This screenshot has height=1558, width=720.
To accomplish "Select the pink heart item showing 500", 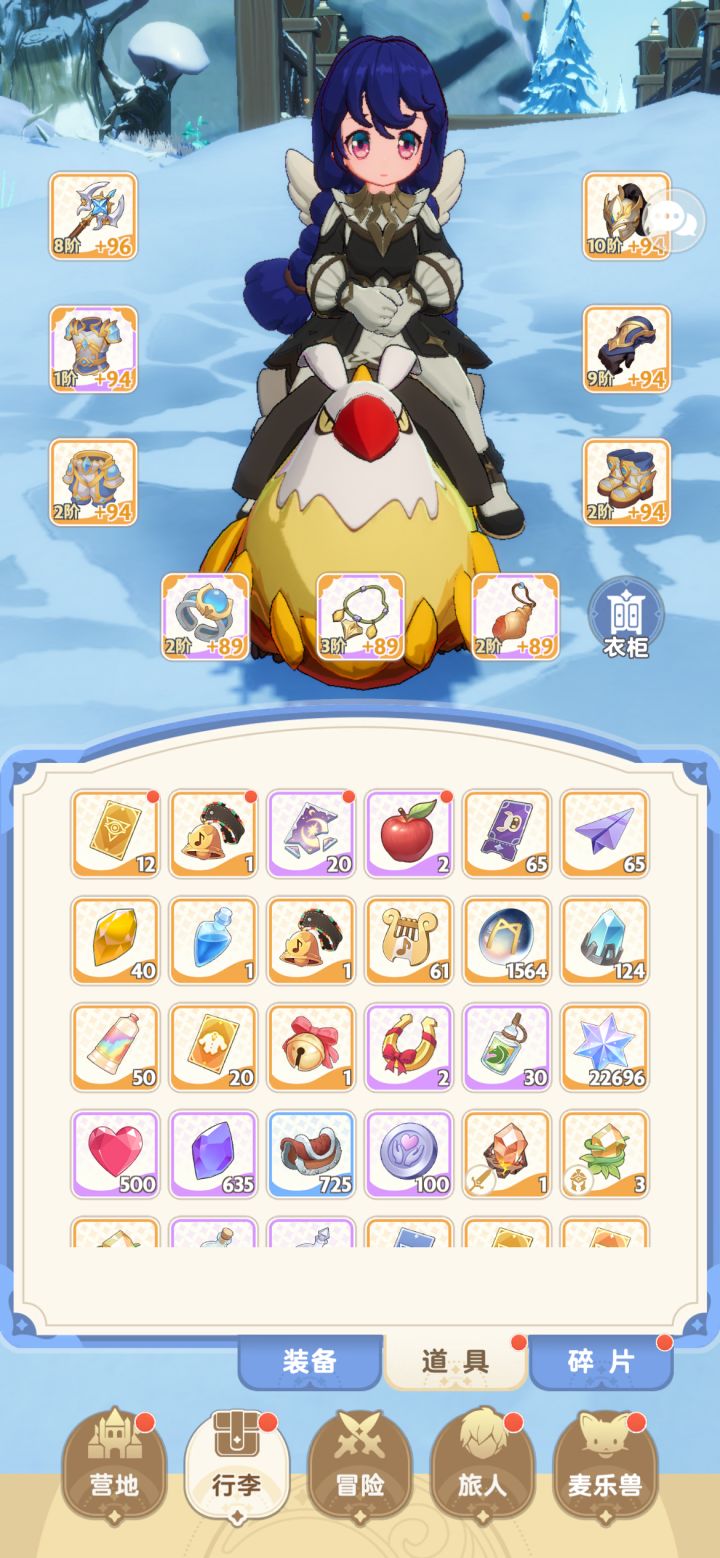I will [x=114, y=1156].
